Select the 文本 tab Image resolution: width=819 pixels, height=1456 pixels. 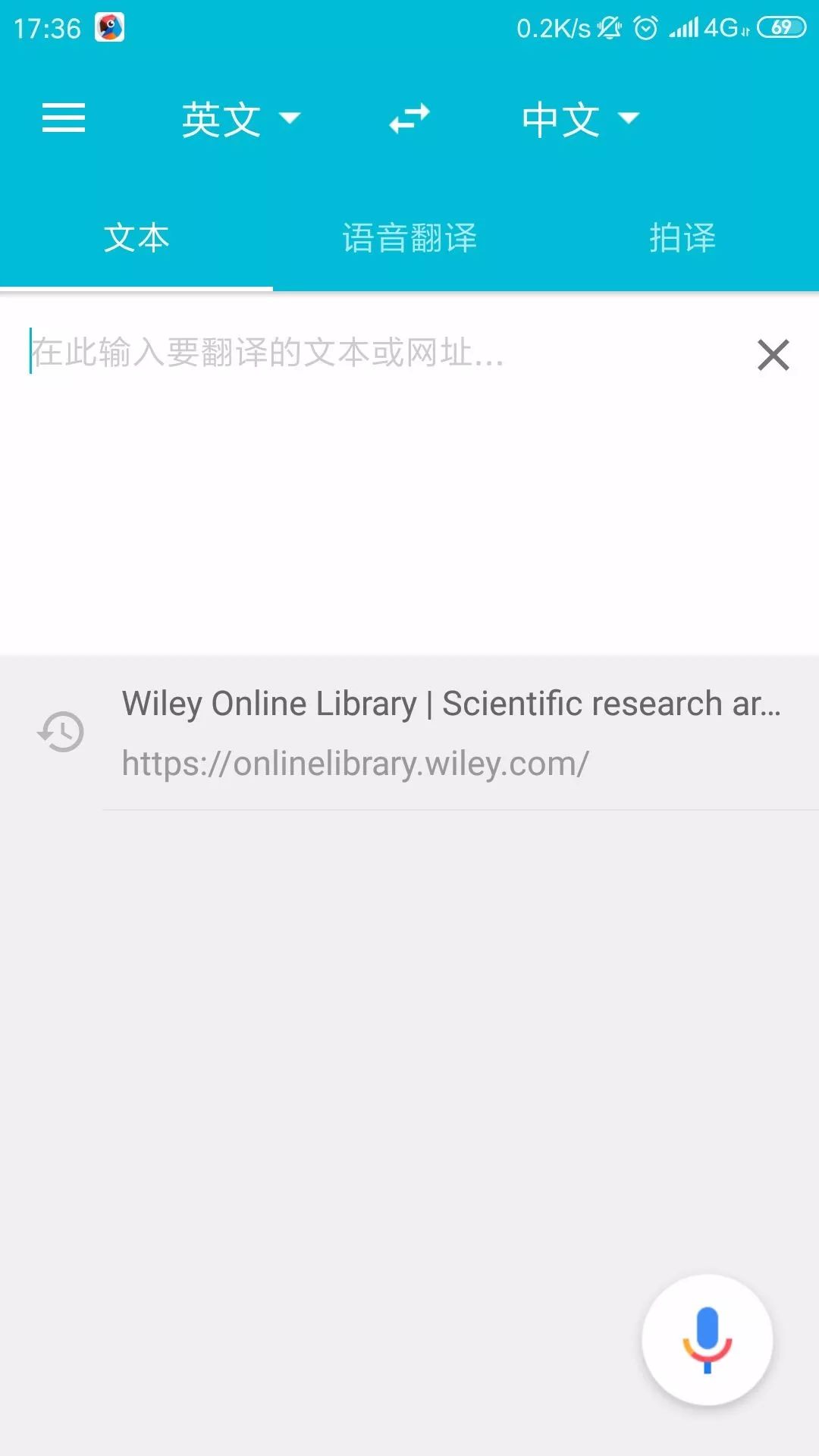pos(138,238)
